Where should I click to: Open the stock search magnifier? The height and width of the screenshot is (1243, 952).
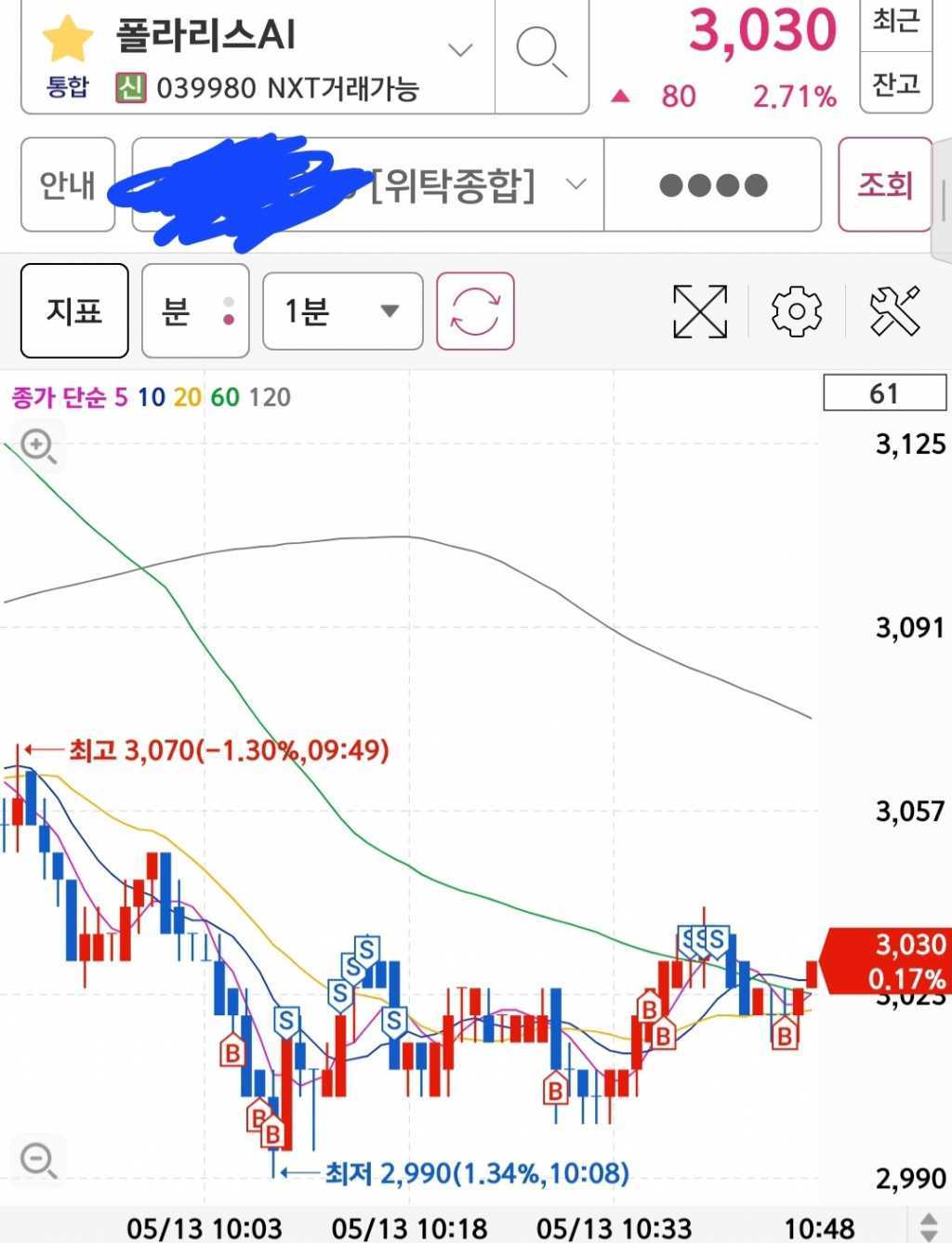tap(541, 51)
